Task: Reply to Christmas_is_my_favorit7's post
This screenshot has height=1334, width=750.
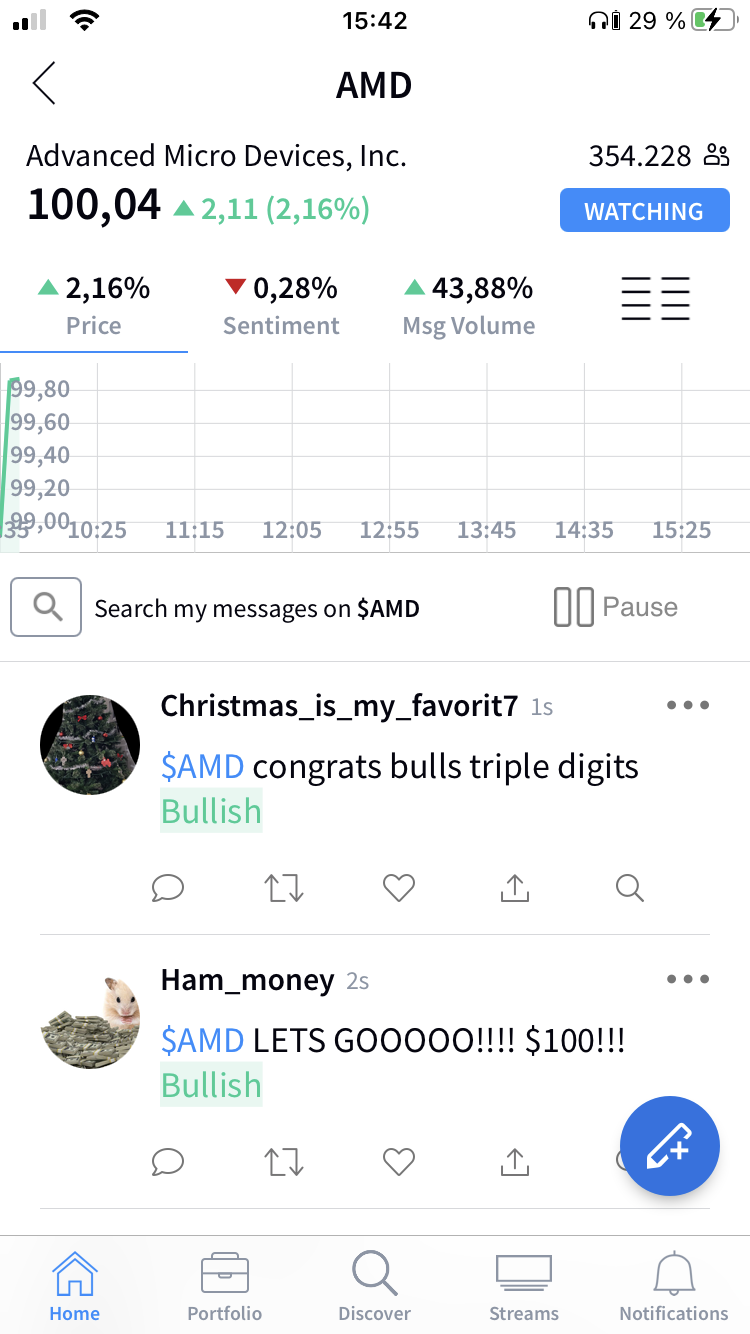Action: [x=168, y=887]
